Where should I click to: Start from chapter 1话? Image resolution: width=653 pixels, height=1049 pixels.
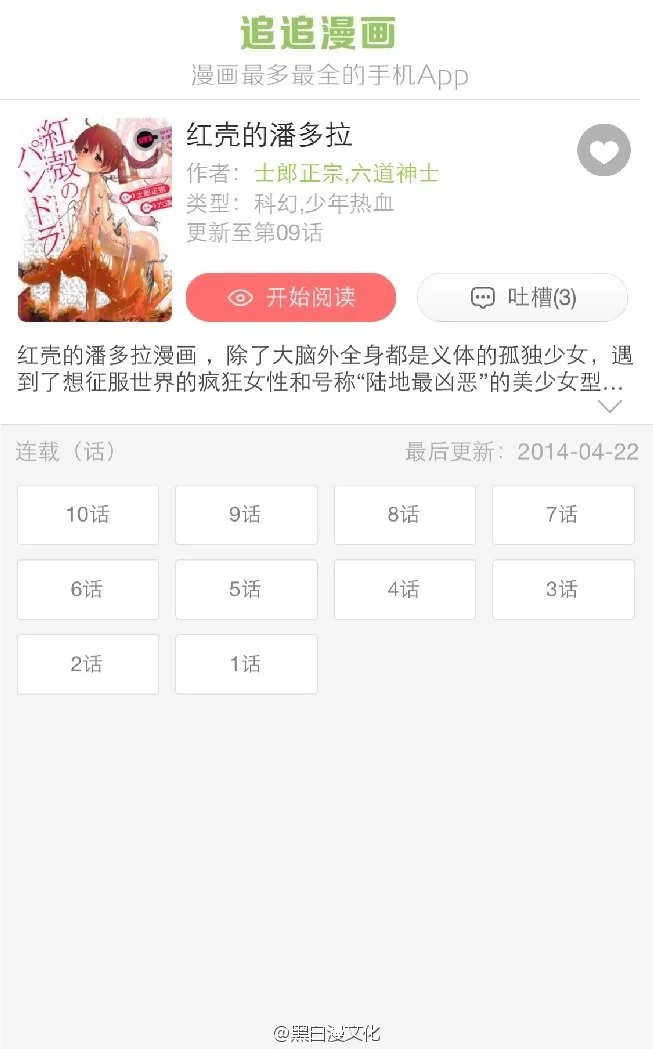pos(246,664)
